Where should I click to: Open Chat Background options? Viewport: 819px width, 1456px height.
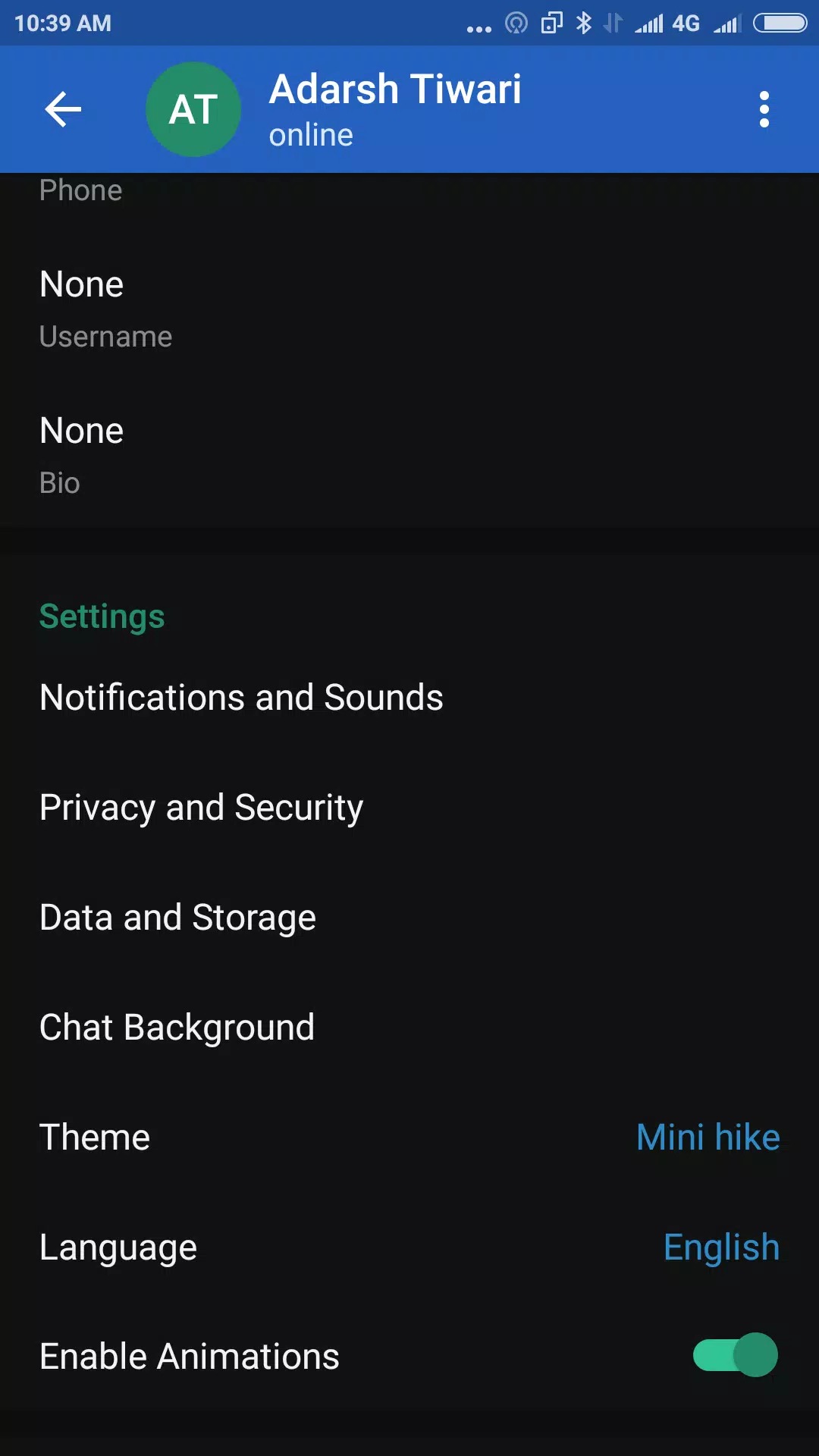409,1028
